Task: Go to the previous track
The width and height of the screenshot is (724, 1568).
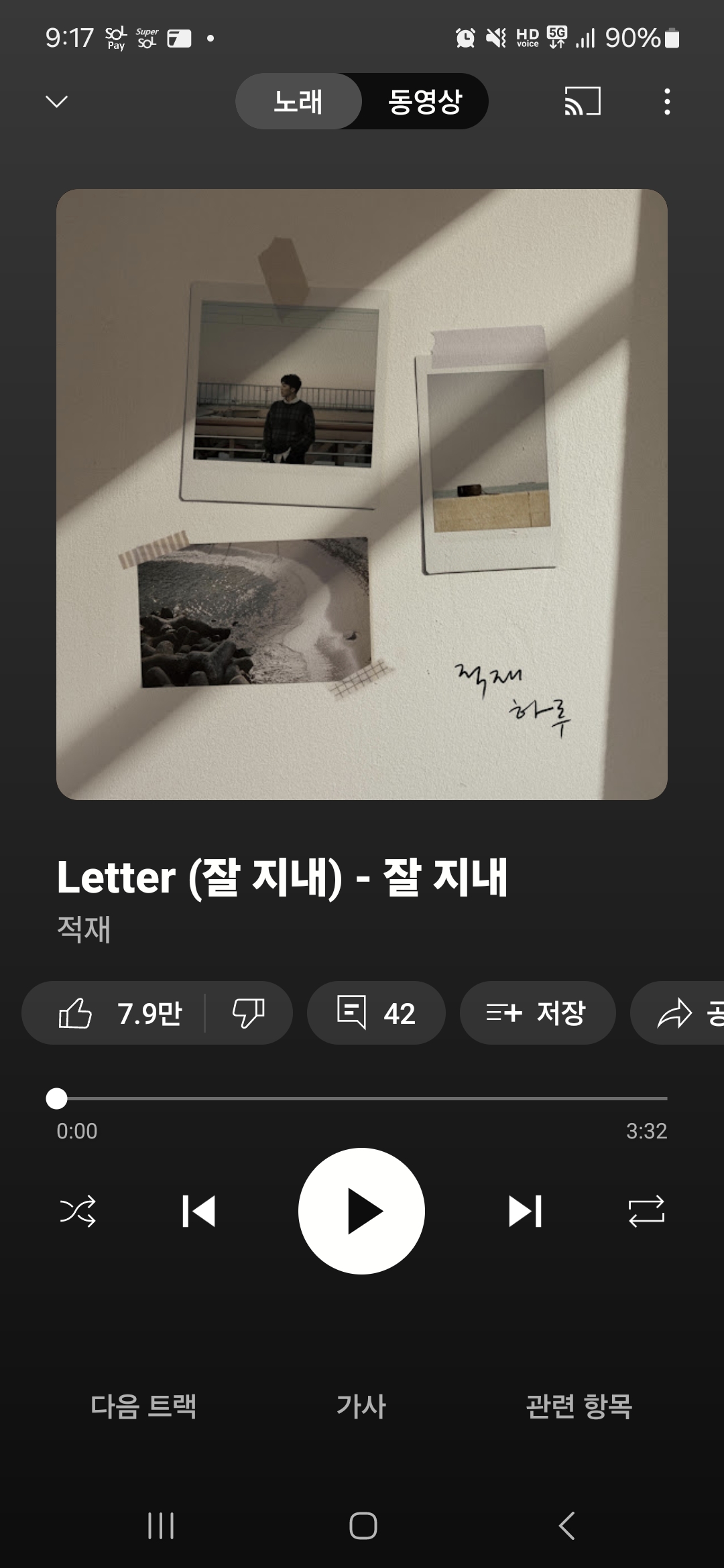Action: (x=198, y=1211)
